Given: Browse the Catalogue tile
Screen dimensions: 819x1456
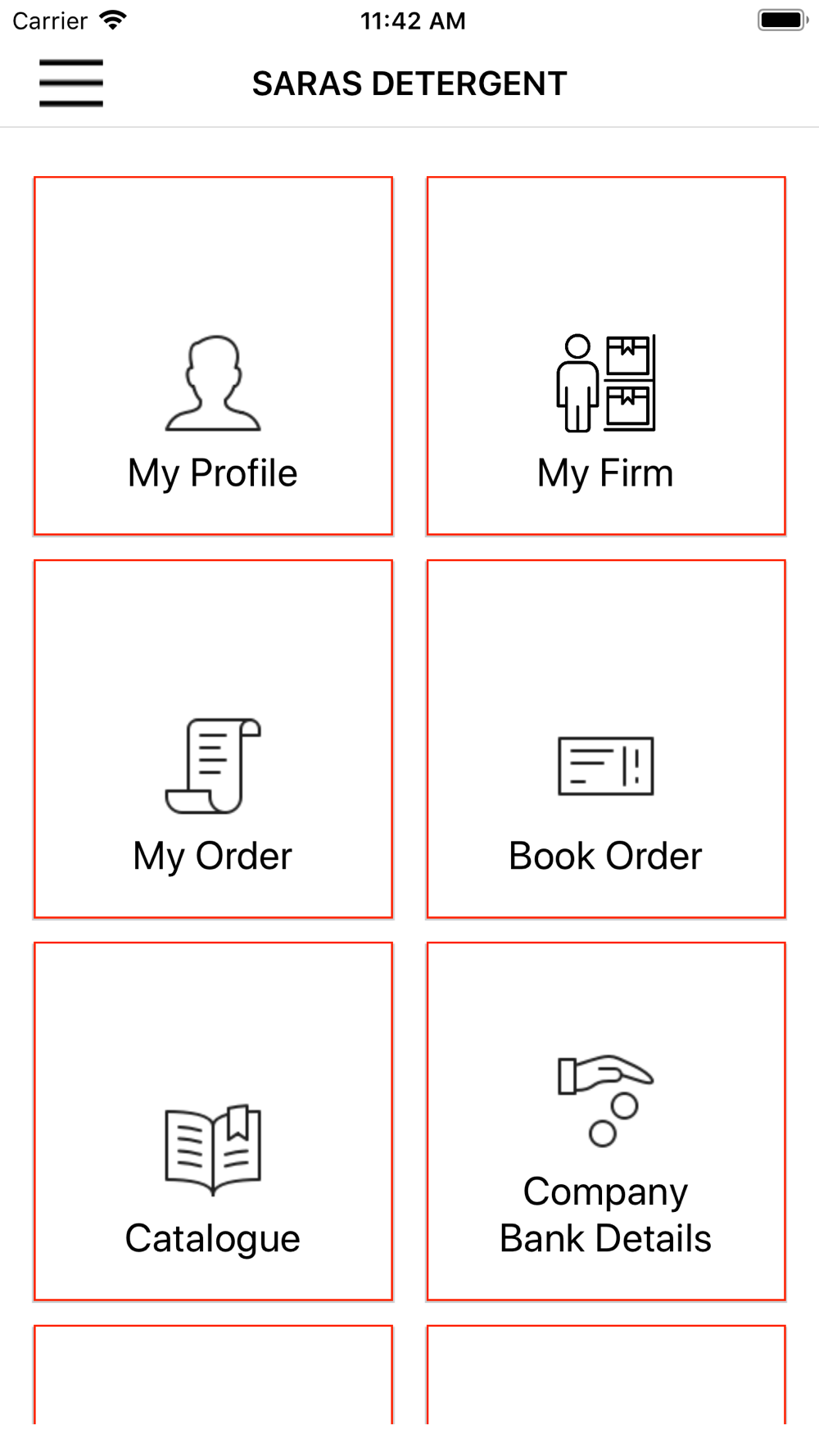Looking at the screenshot, I should coord(213,1121).
